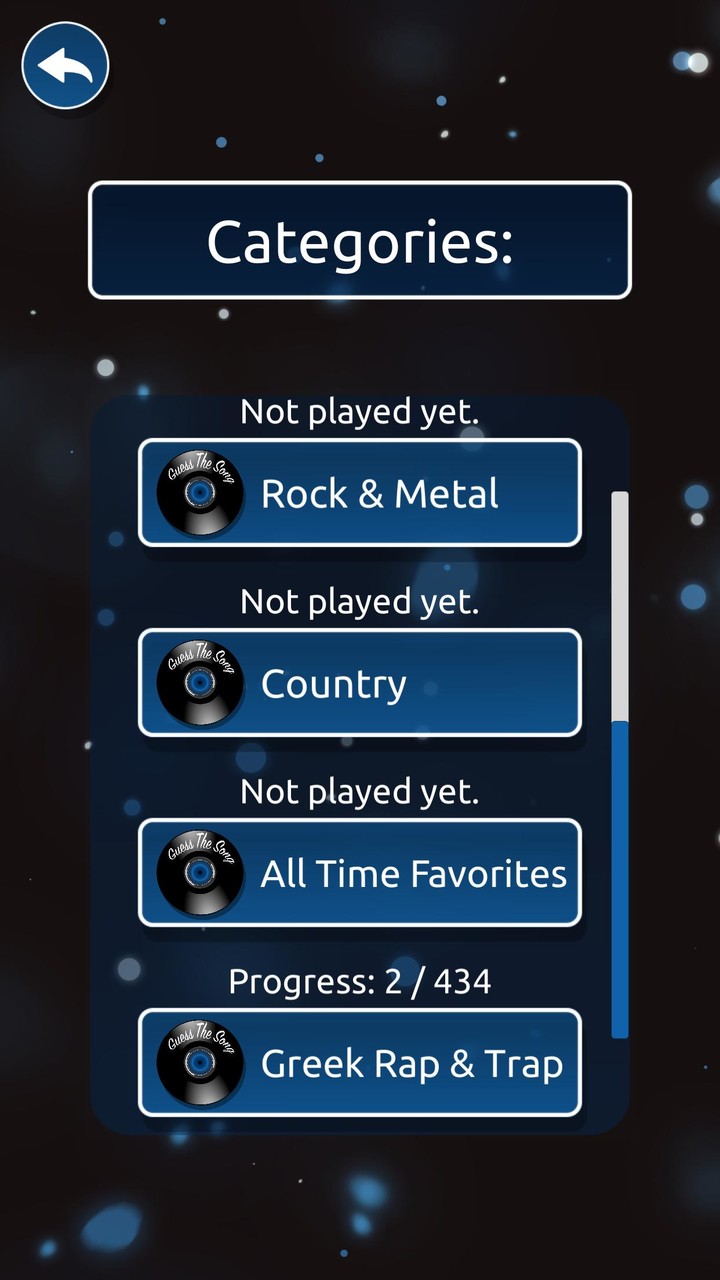Click the Categories title banner
This screenshot has width=720, height=1280.
[x=360, y=240]
